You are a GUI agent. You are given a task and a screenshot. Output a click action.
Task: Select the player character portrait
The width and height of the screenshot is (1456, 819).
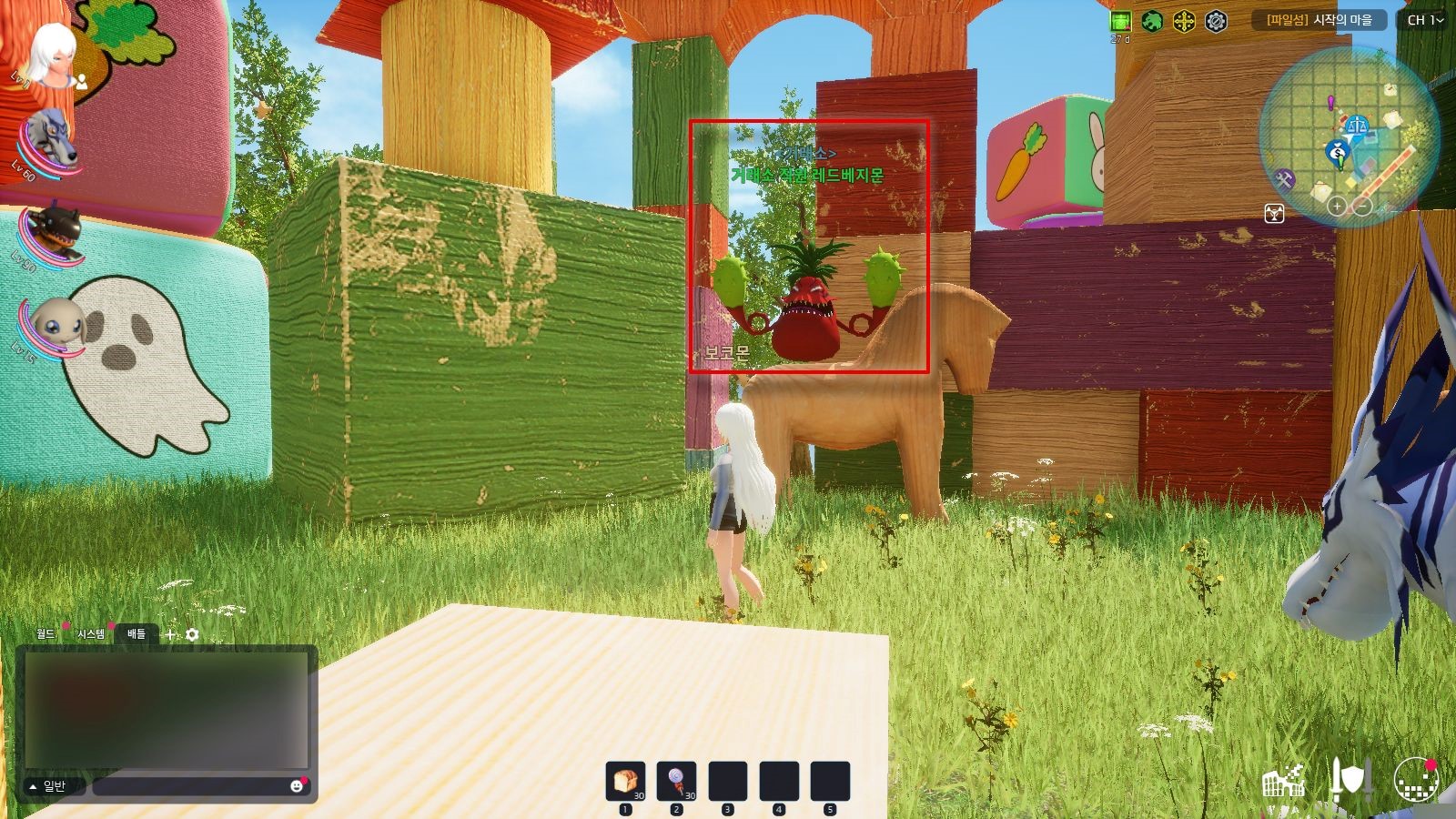point(50,55)
